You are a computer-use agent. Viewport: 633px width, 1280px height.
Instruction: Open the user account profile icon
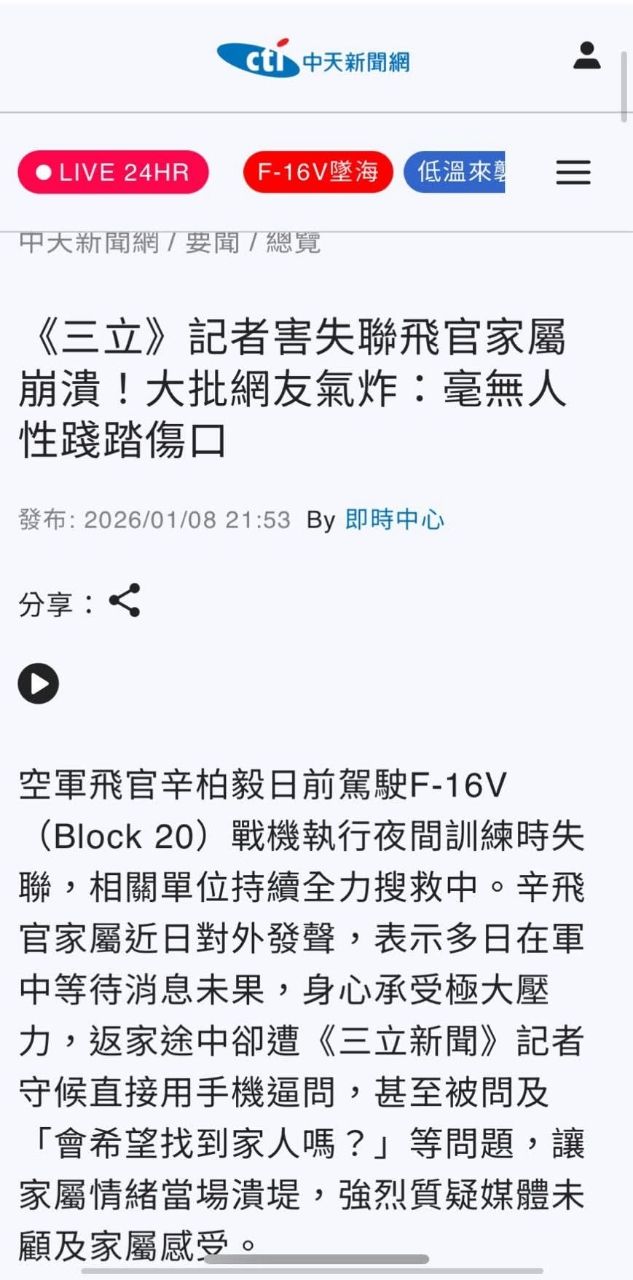(x=587, y=56)
